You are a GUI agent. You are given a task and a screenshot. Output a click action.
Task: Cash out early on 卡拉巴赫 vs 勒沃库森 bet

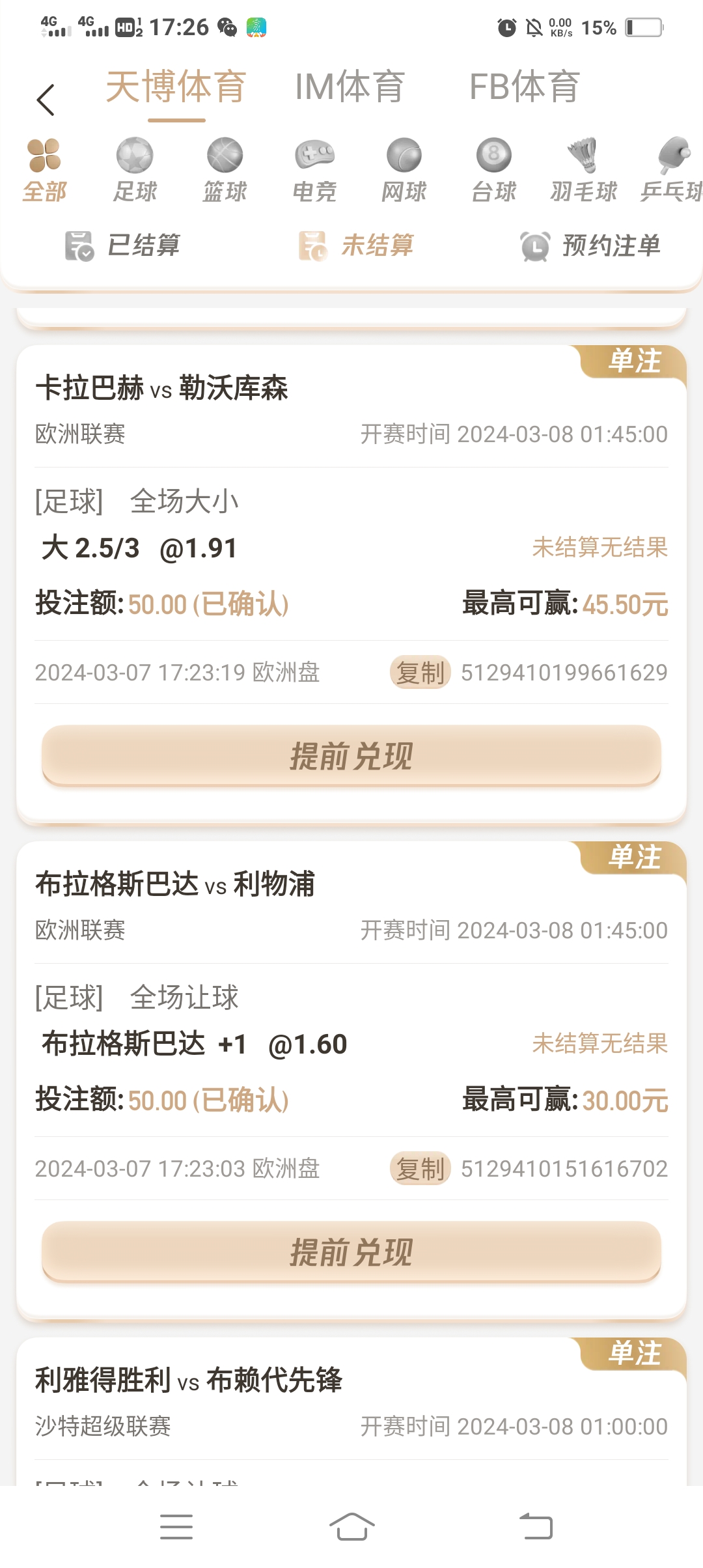point(351,756)
